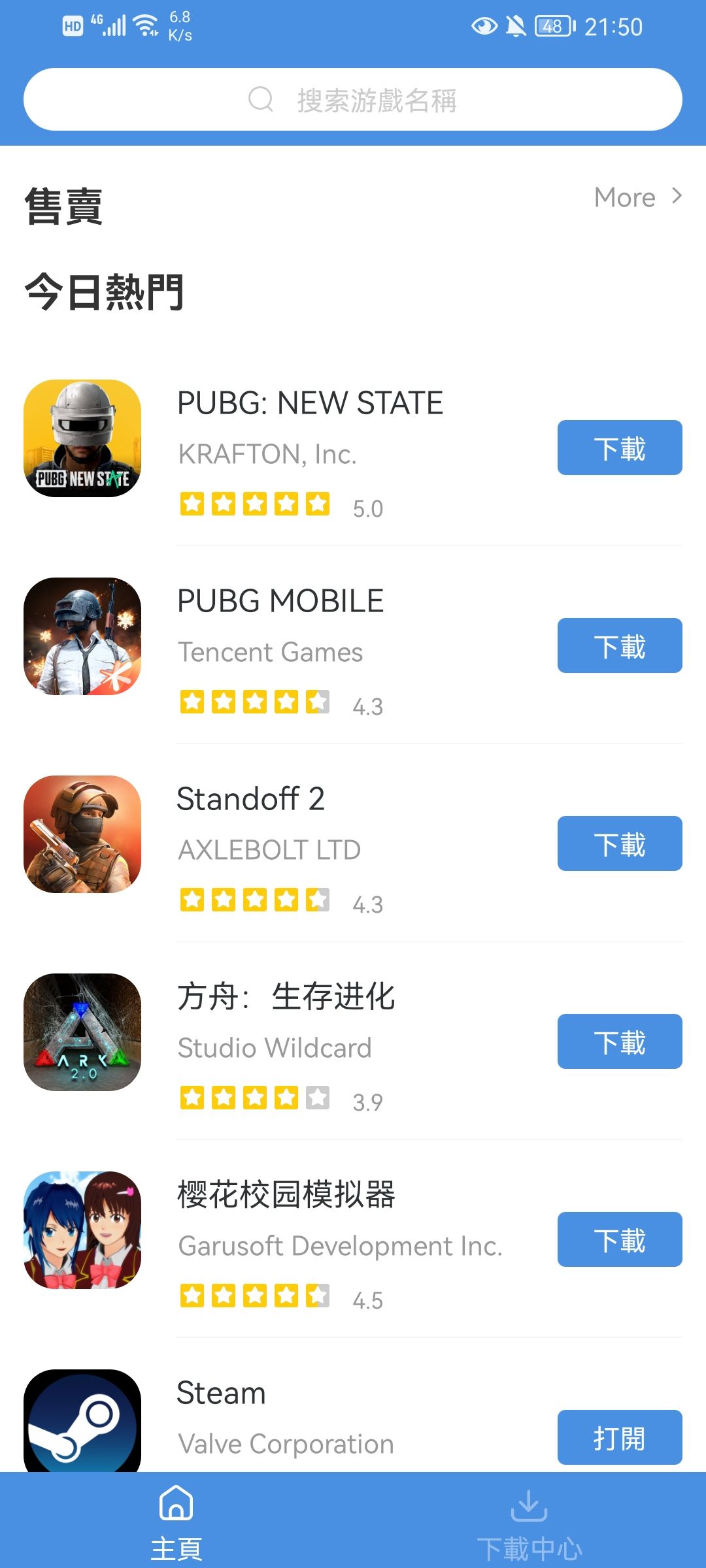Tap the developer name Tencent Games
Image resolution: width=706 pixels, height=1568 pixels.
click(270, 651)
